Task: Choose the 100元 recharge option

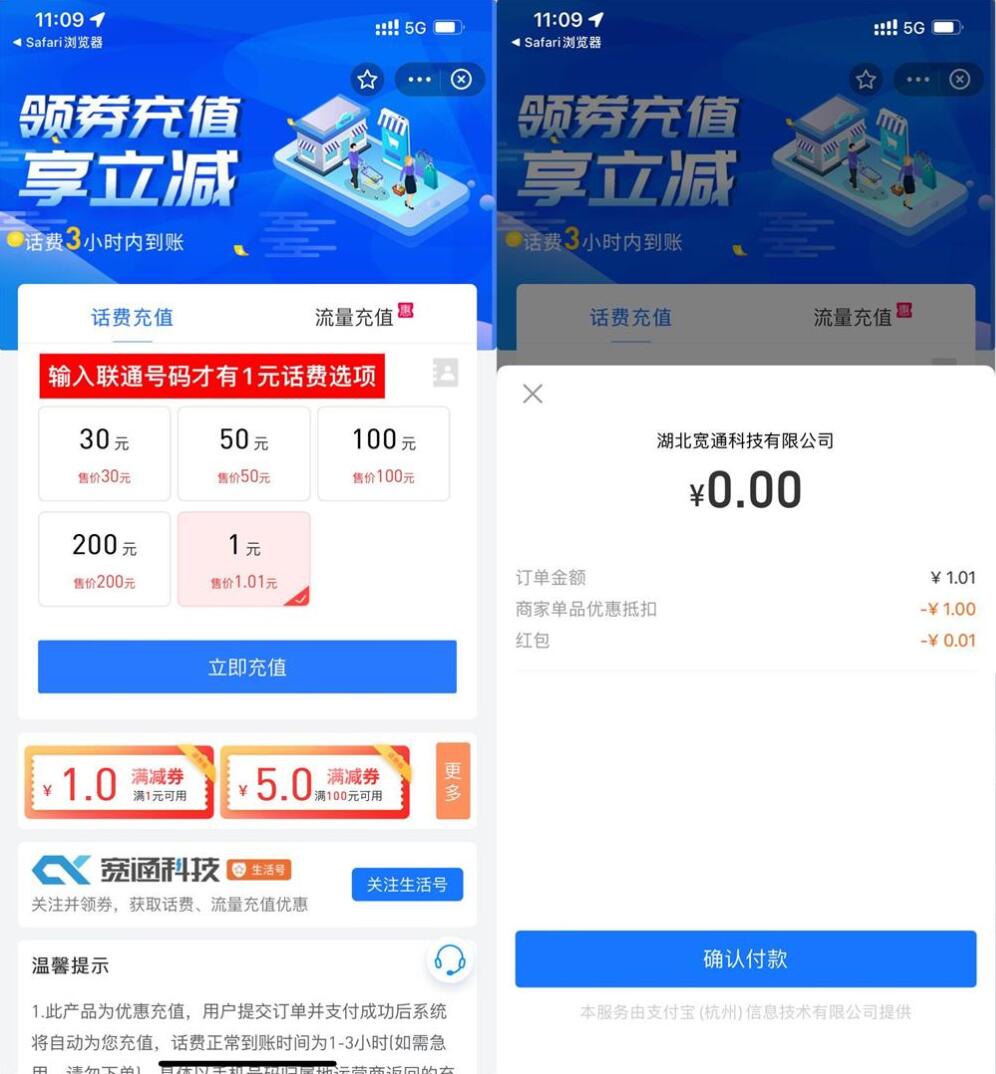Action: pyautogui.click(x=383, y=453)
